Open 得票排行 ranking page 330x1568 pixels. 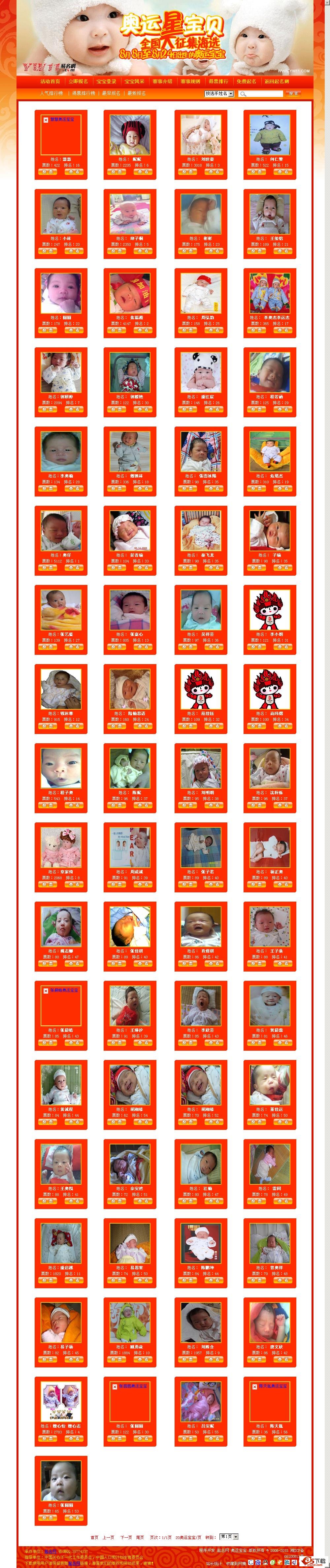pyautogui.click(x=218, y=81)
